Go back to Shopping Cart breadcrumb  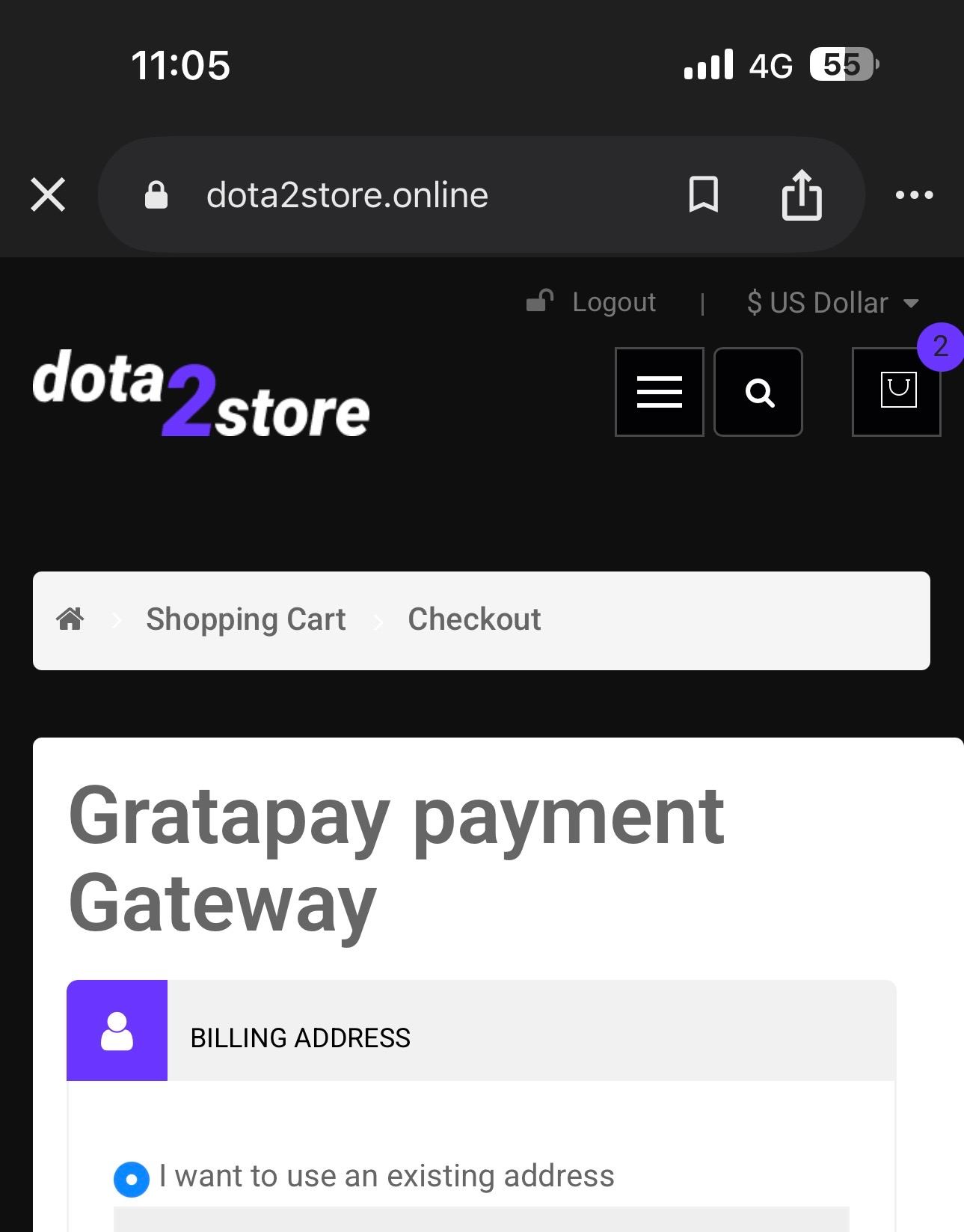pyautogui.click(x=245, y=619)
